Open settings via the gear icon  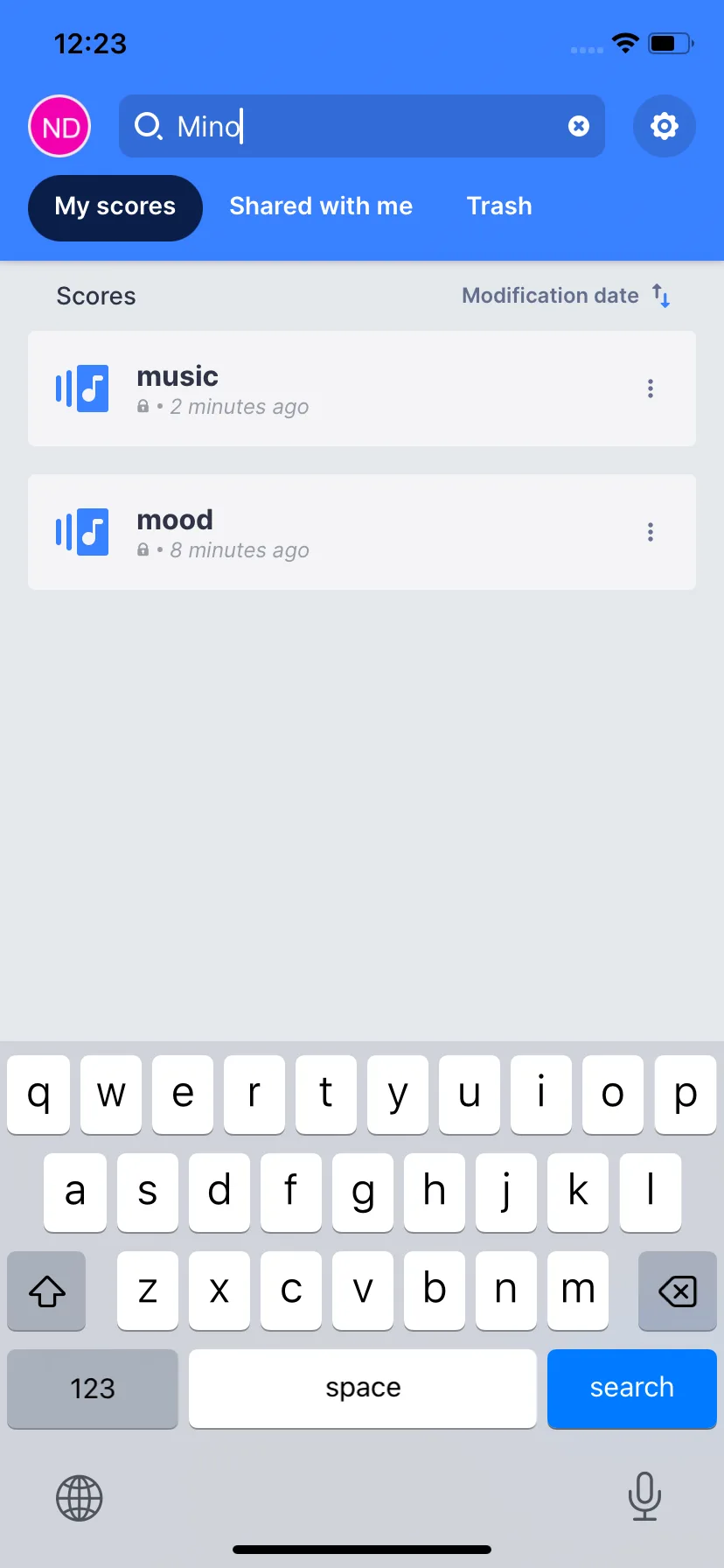tap(665, 126)
